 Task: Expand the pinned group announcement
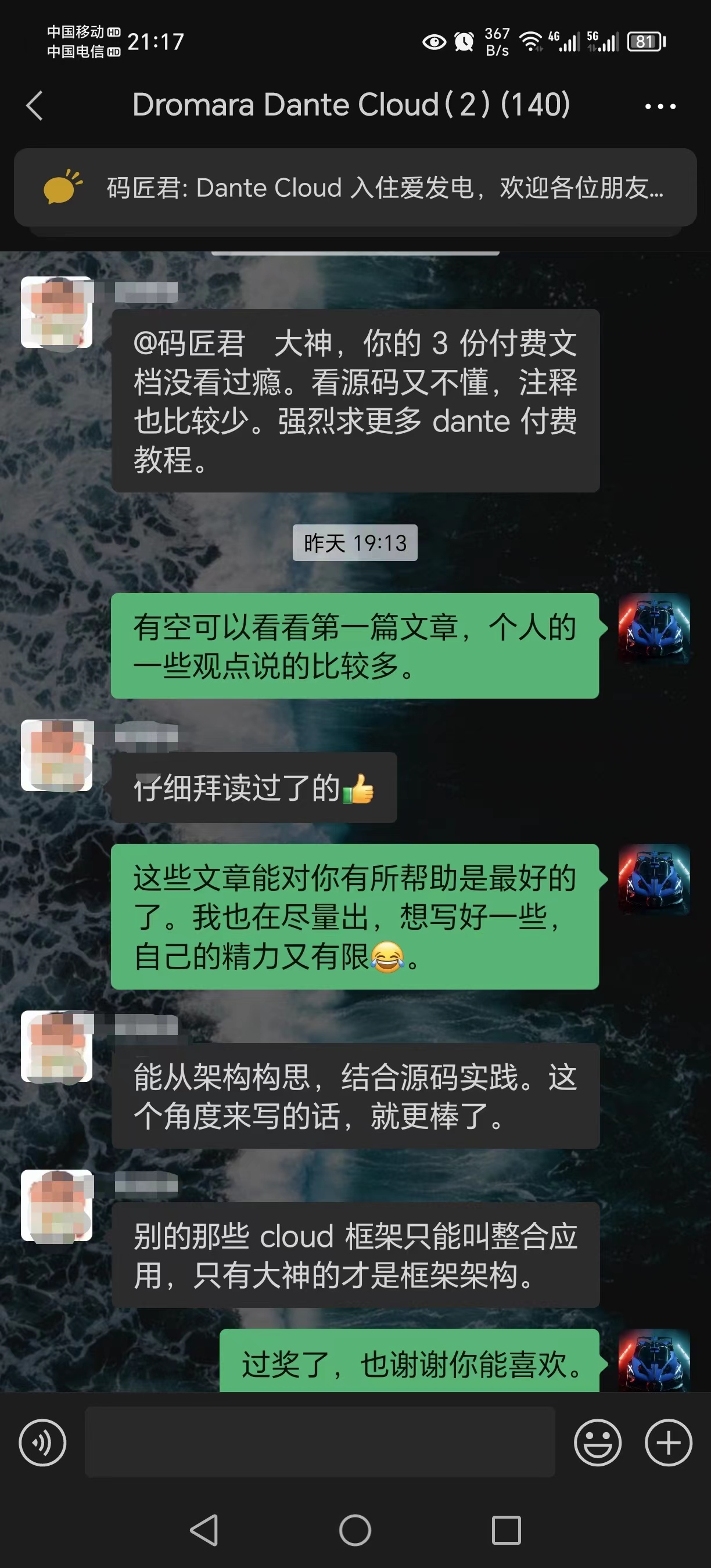click(x=383, y=188)
